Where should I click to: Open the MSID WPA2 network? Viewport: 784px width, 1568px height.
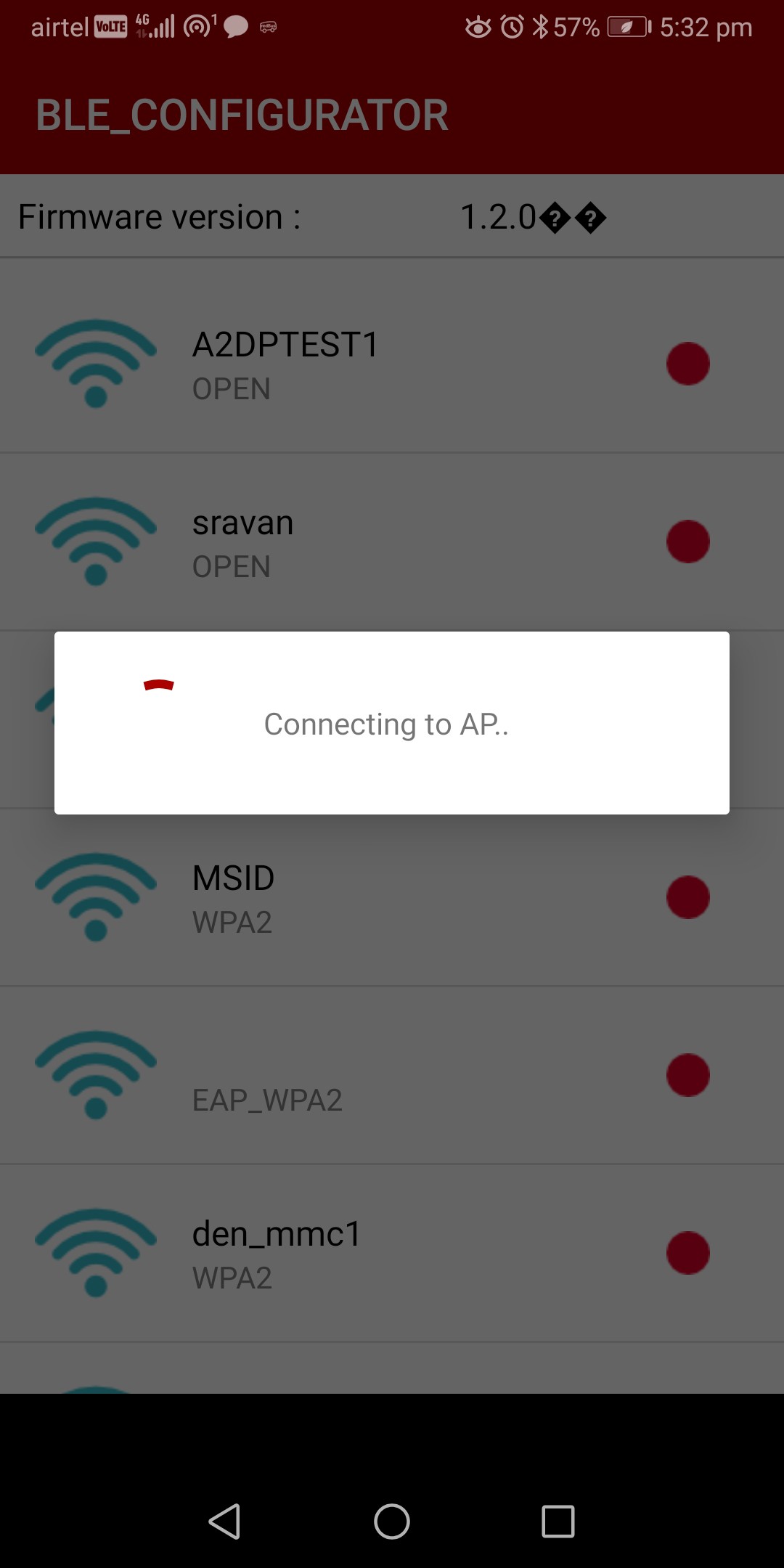pyautogui.click(x=392, y=897)
